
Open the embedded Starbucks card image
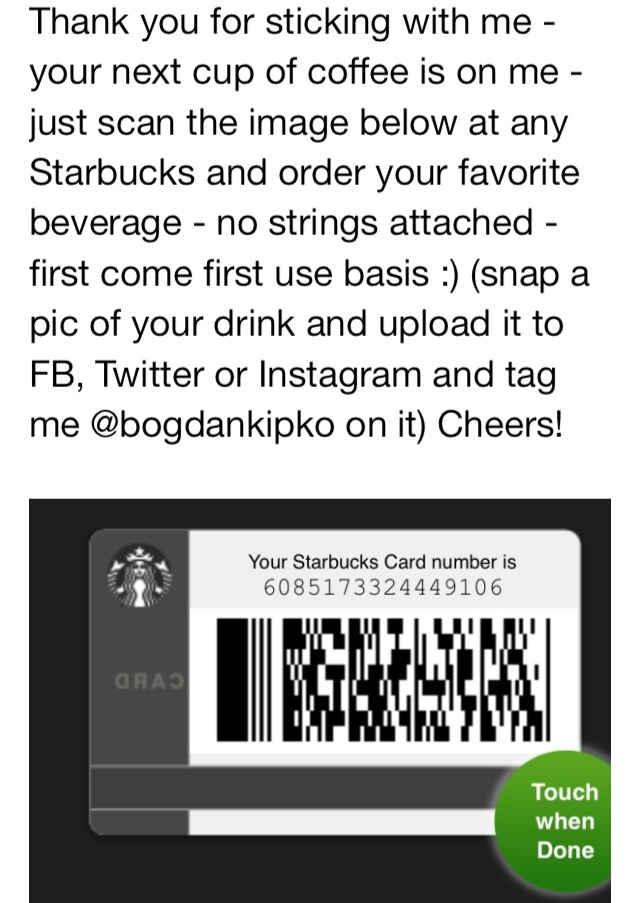click(x=320, y=690)
